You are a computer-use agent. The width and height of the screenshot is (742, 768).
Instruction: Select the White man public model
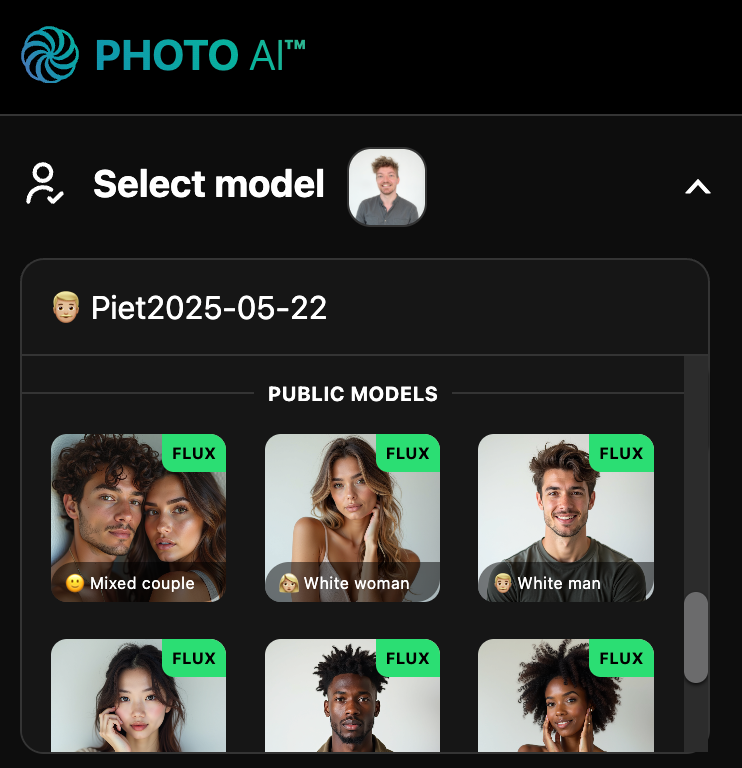[x=565, y=518]
